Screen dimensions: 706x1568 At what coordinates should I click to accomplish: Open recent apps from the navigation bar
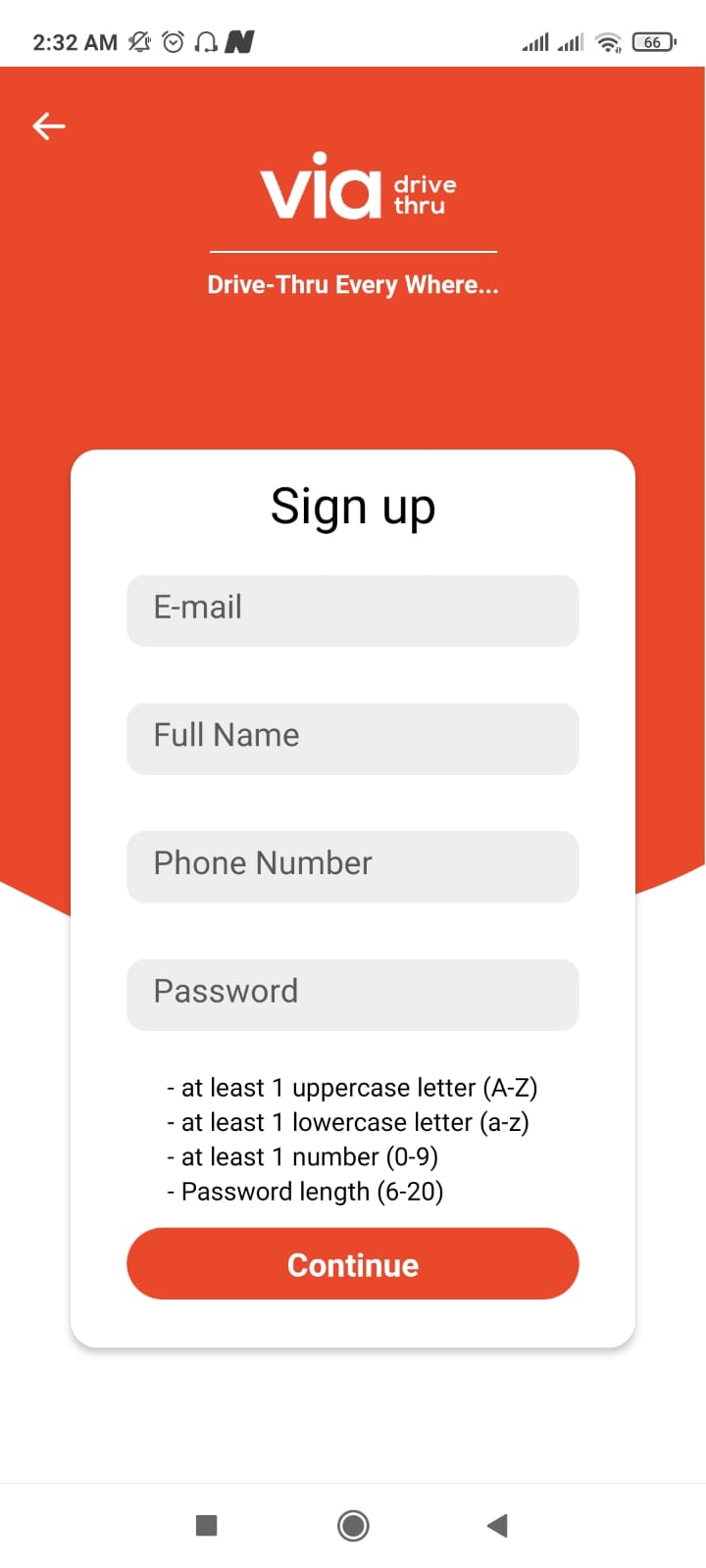pos(206,1525)
